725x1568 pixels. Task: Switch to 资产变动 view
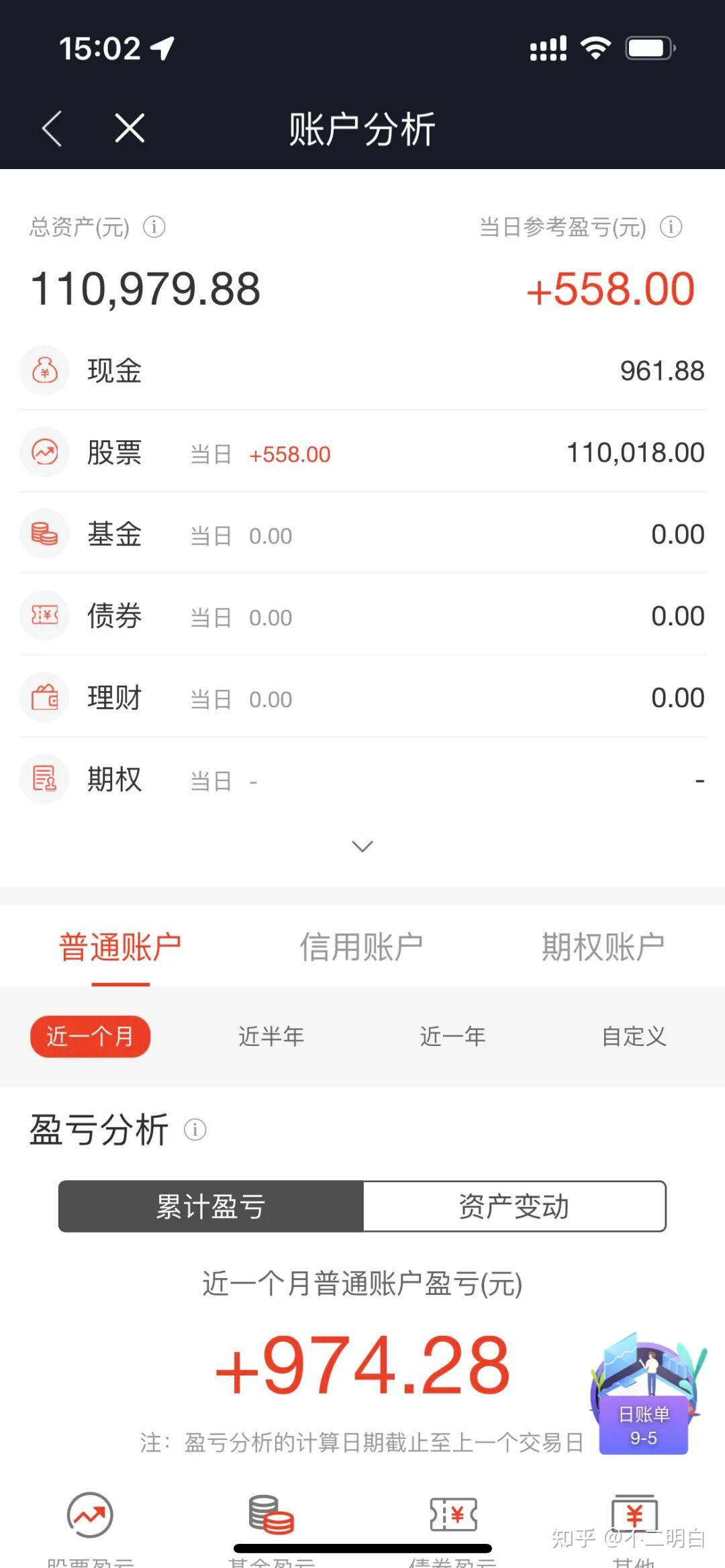click(x=512, y=1206)
